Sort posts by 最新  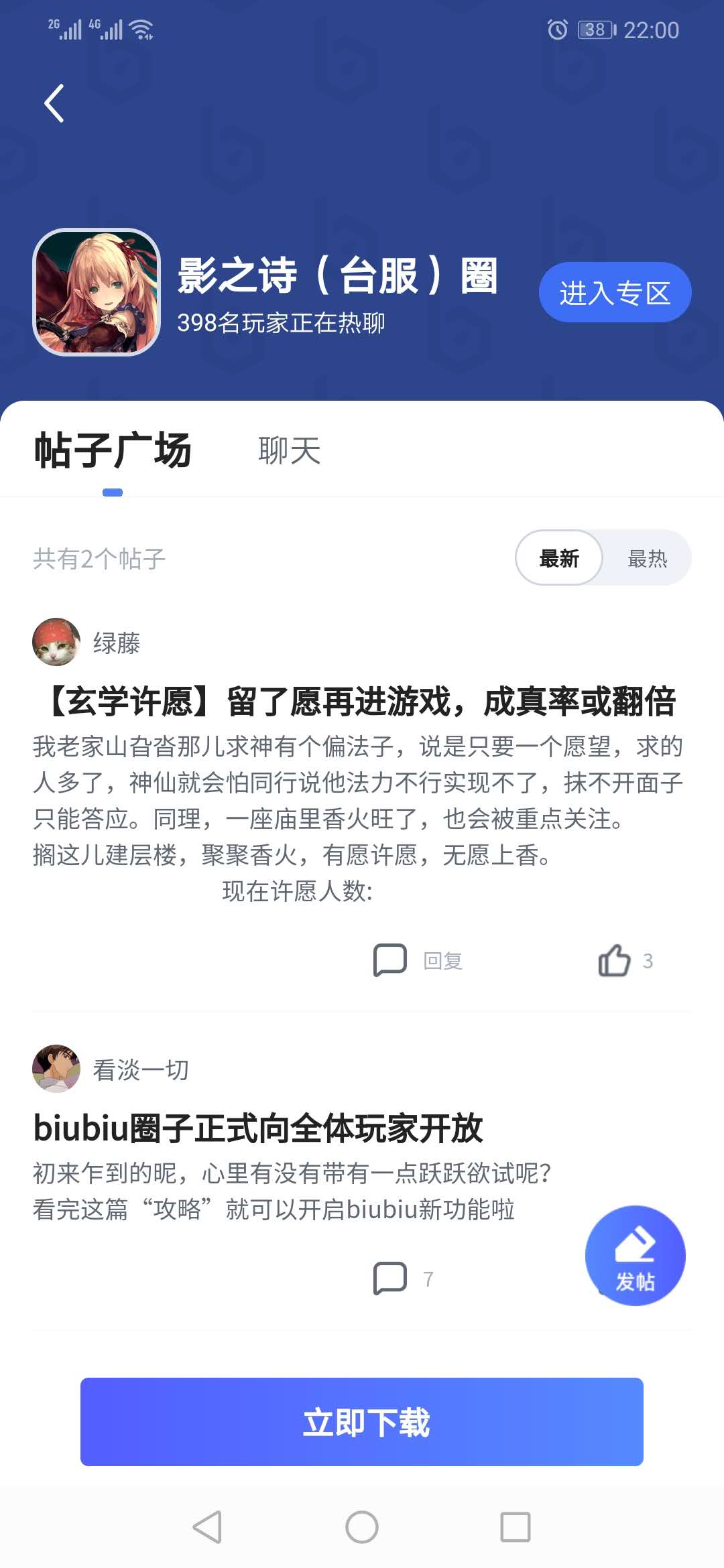[x=559, y=558]
